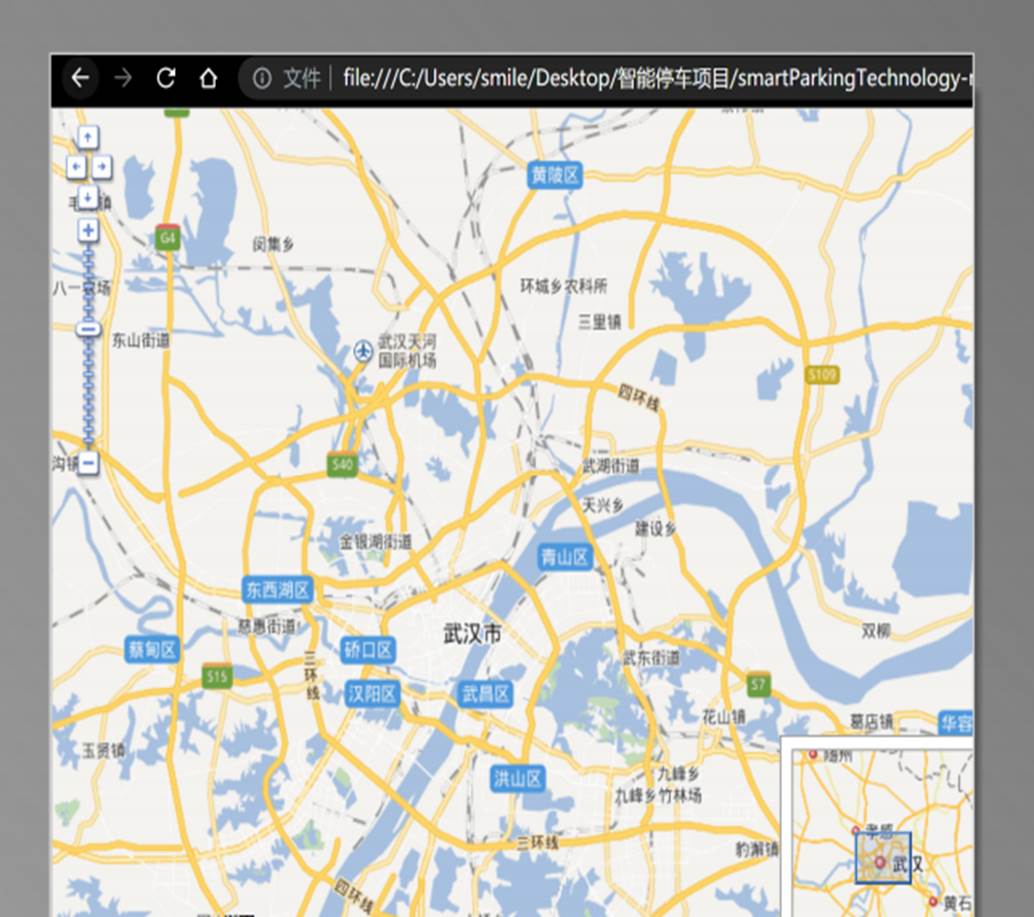Pan the map upward with the arrow
Viewport: 1034px width, 917px height.
tap(88, 137)
